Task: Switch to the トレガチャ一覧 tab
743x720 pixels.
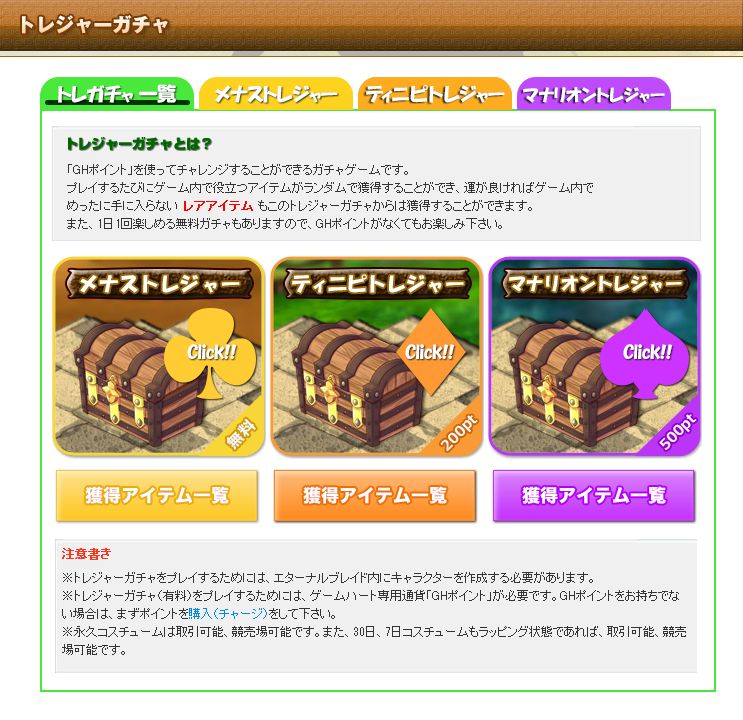Action: tap(116, 94)
